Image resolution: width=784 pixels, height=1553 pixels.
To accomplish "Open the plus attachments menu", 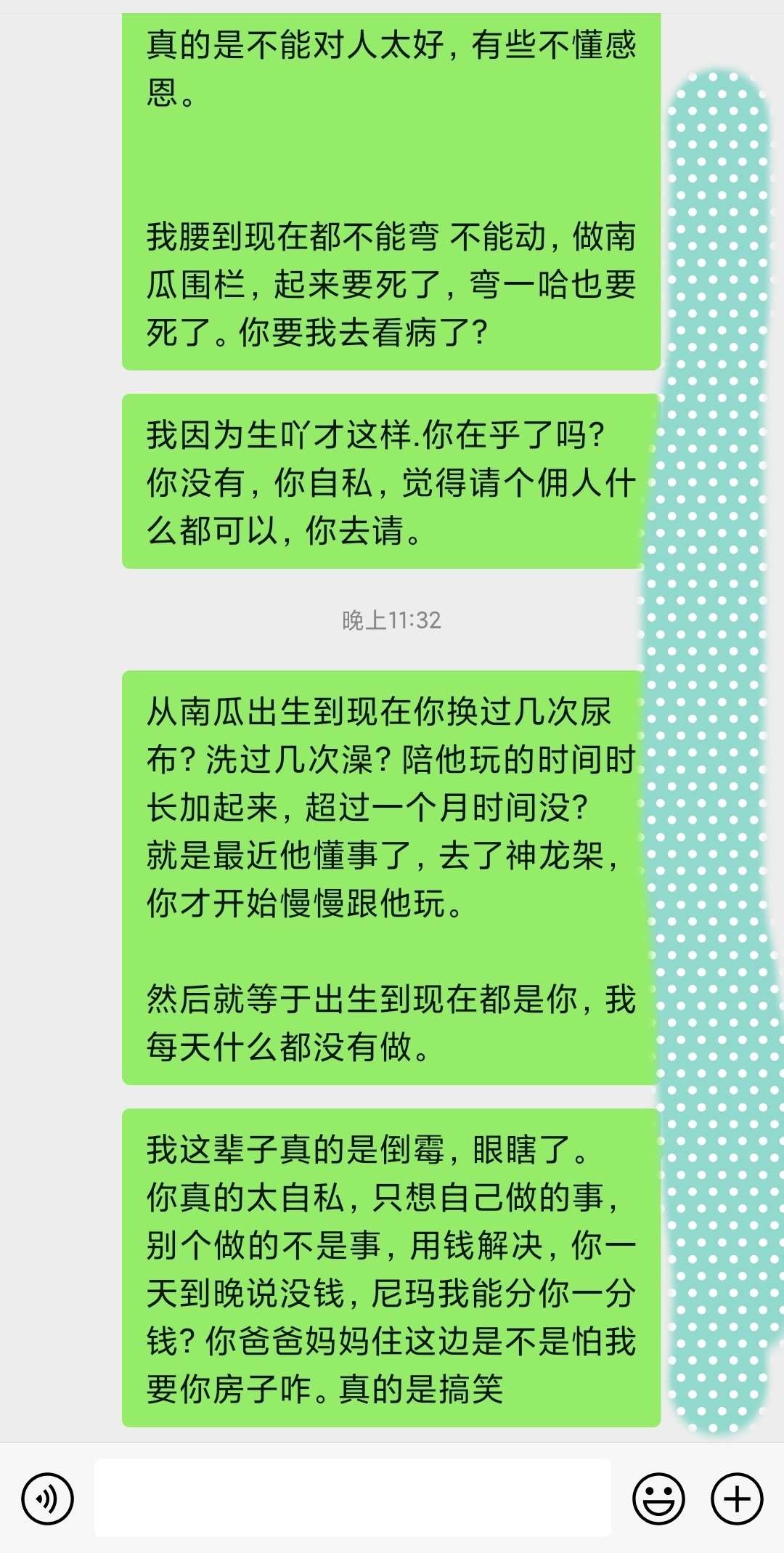I will coord(737,1499).
